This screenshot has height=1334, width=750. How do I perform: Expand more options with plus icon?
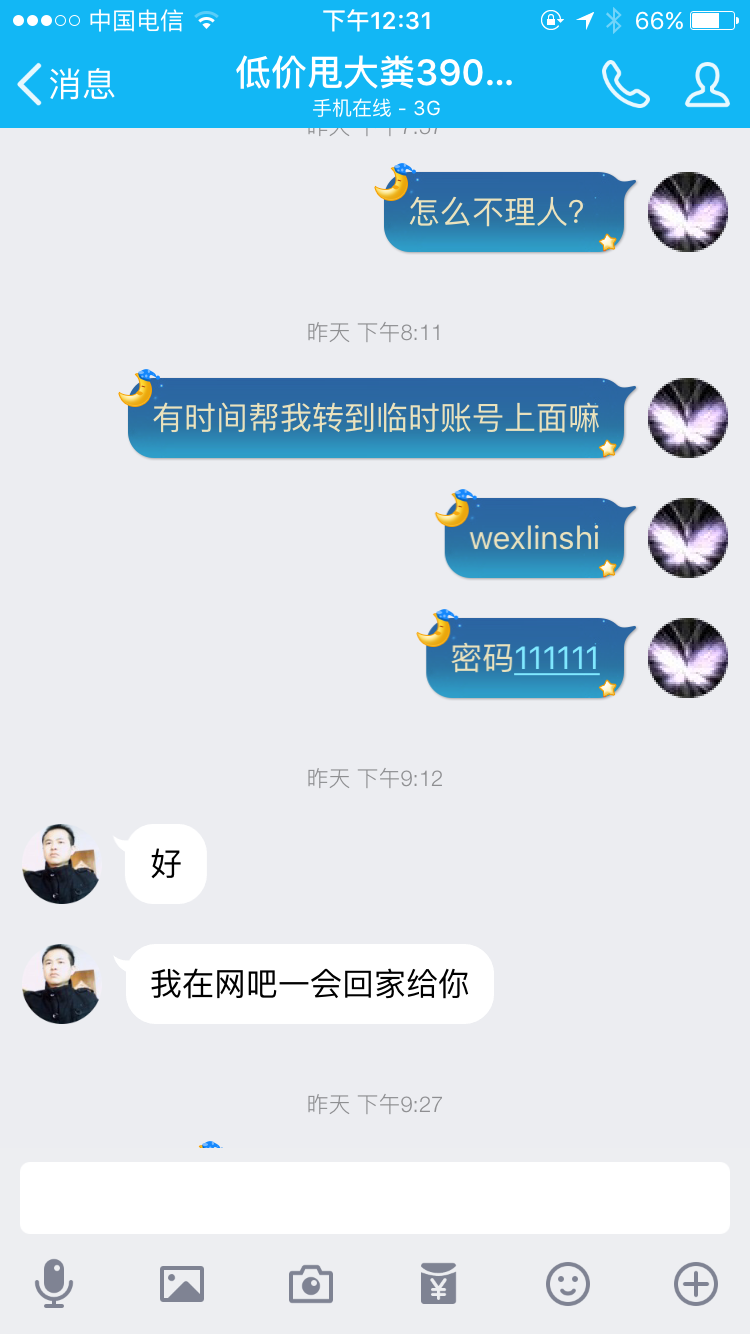pyautogui.click(x=695, y=1283)
